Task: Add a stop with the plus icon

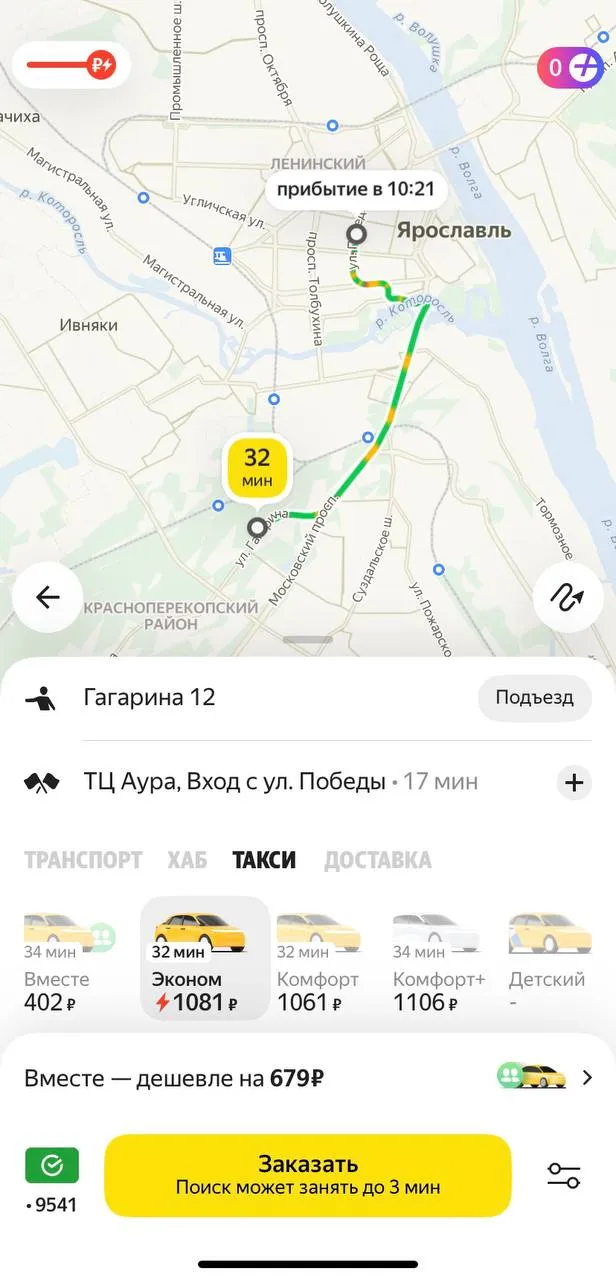Action: (574, 782)
